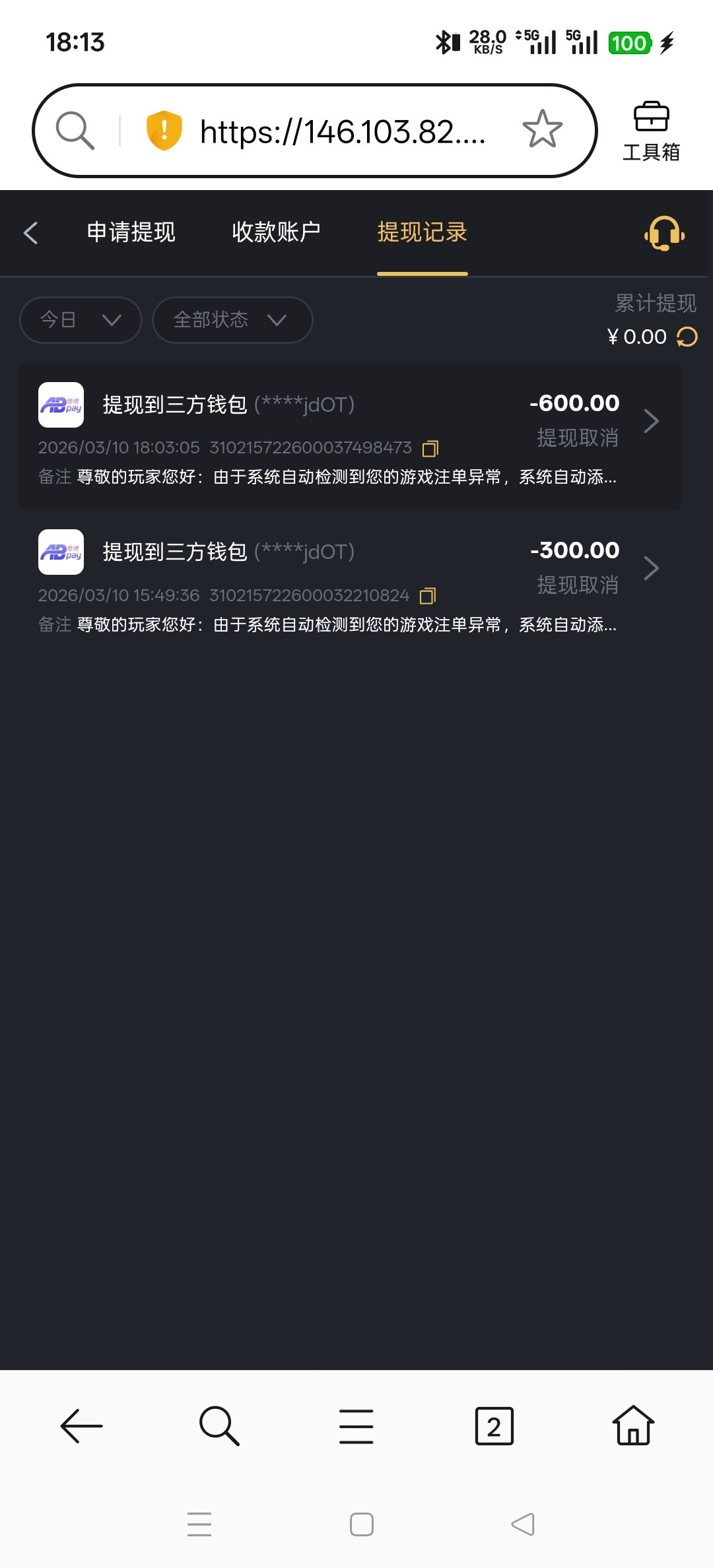Viewport: 713px width, 1568px height.
Task: Open the 工具箱 toolbox
Action: pos(651,131)
